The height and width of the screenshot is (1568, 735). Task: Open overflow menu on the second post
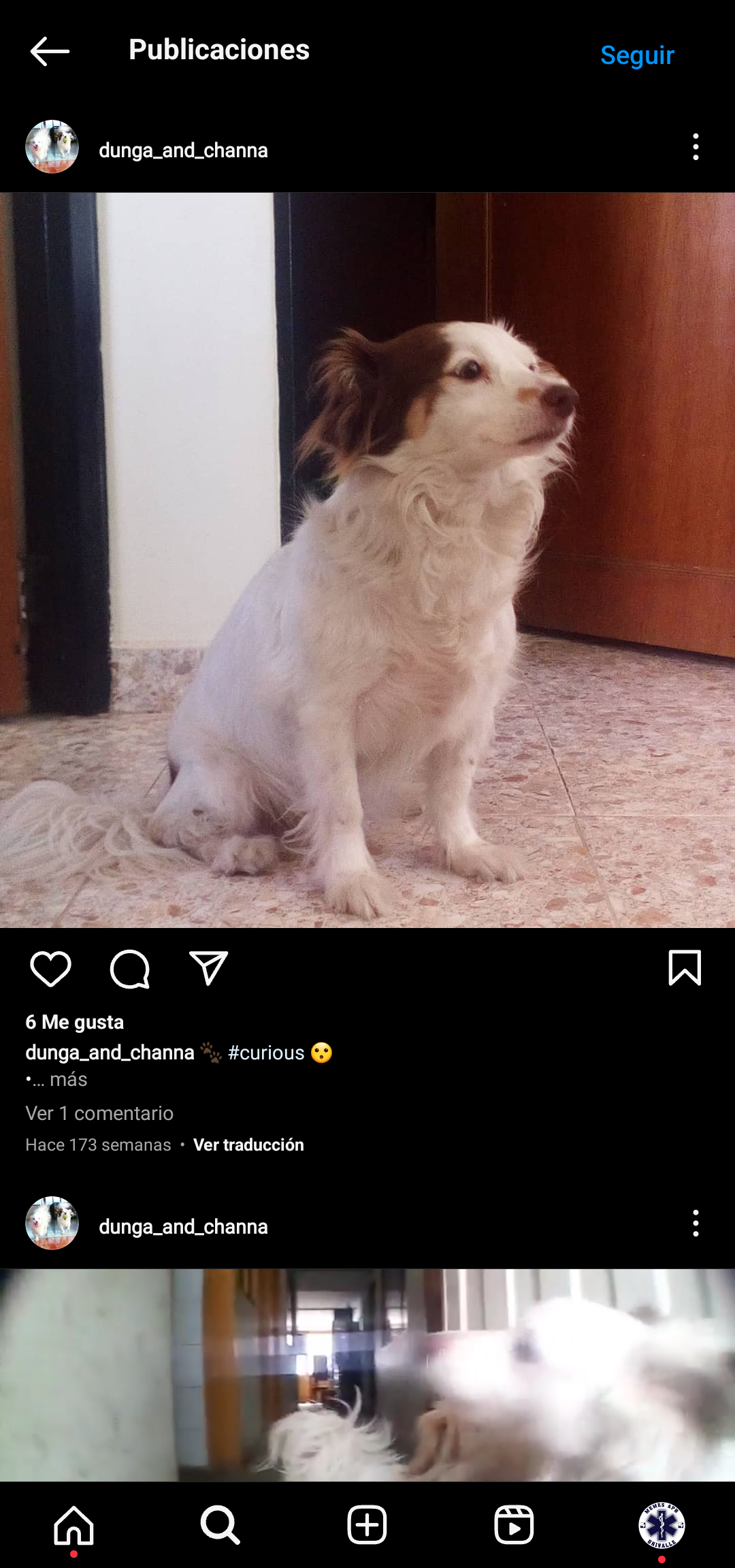pyautogui.click(x=695, y=1223)
